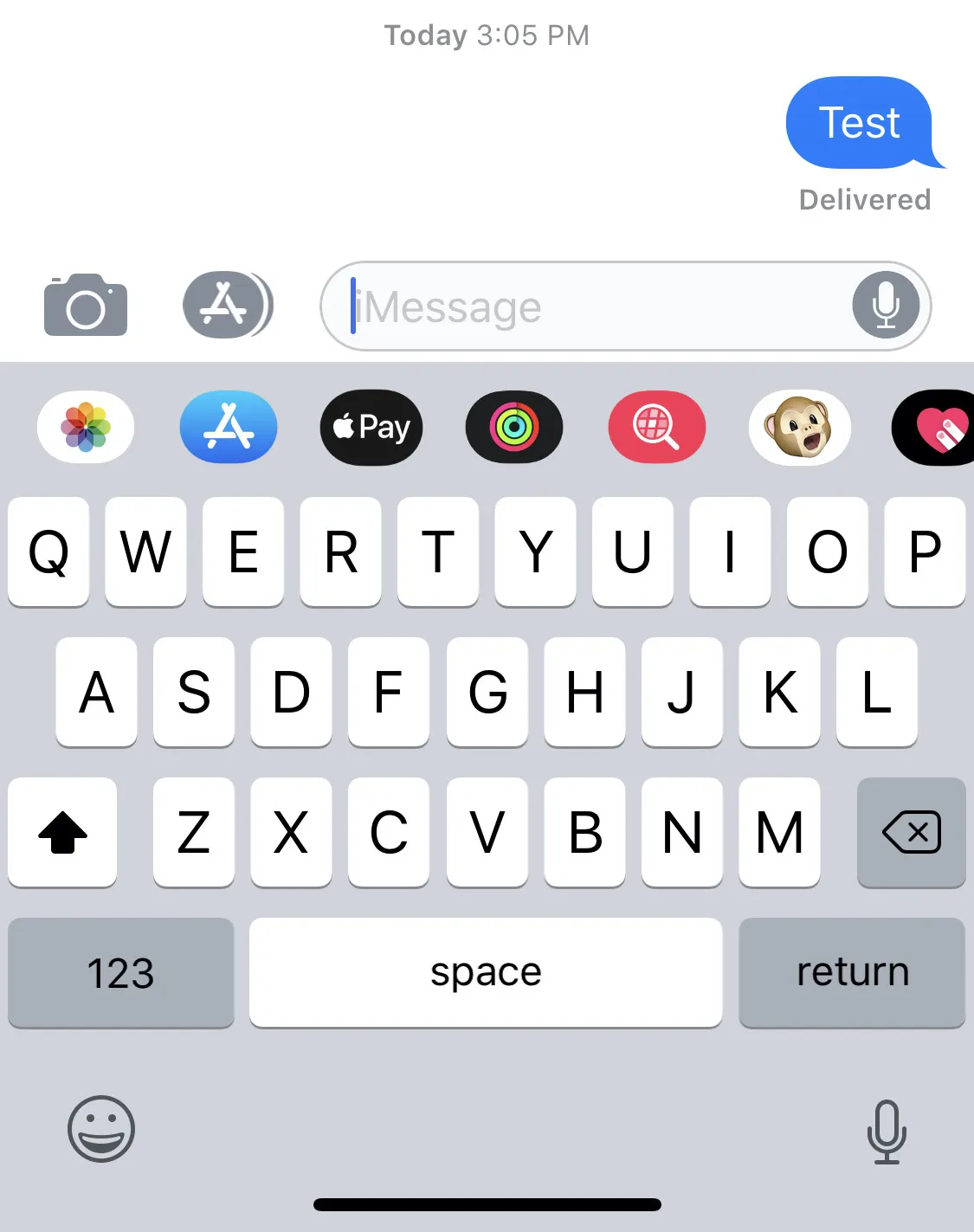Start keyboard dictation microphone

[887, 1131]
